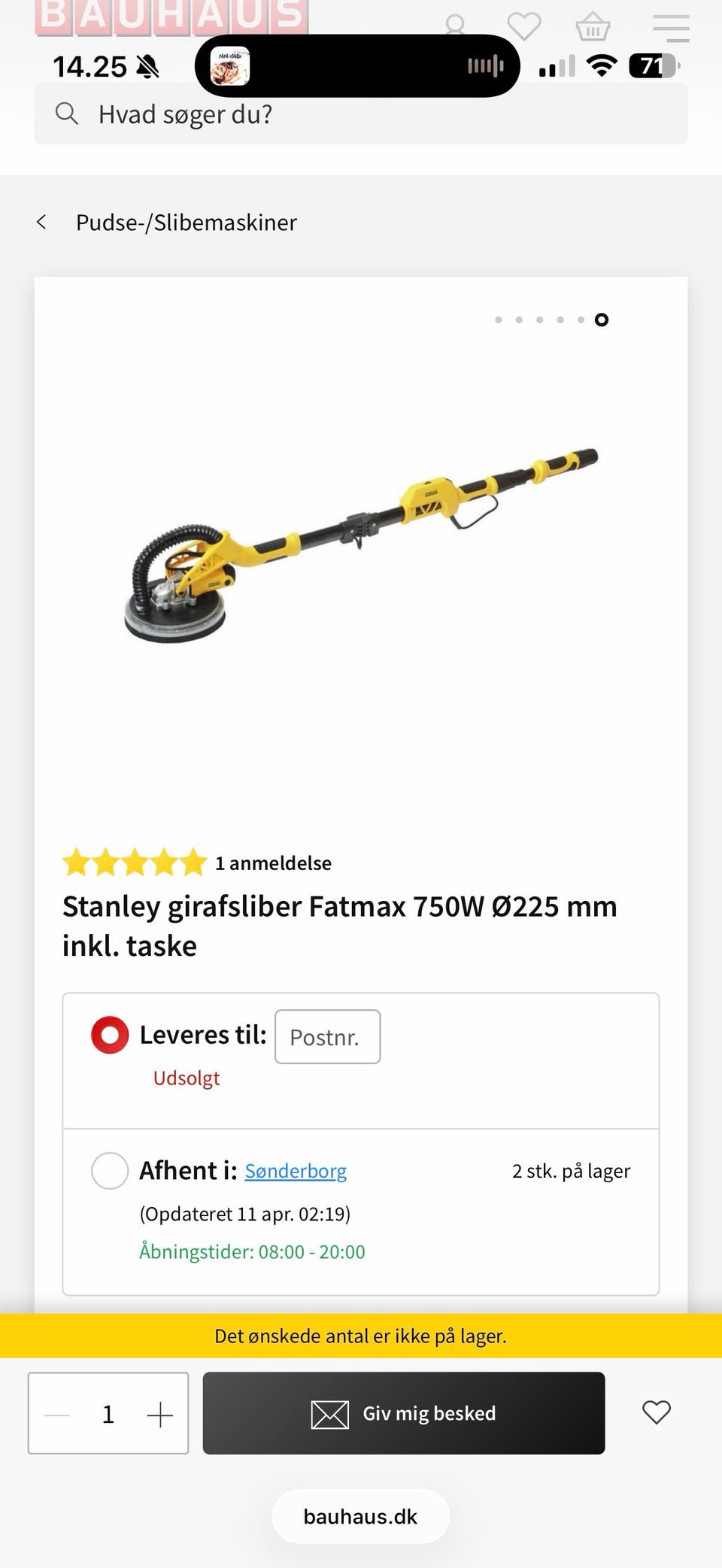Open the shopping basket
This screenshot has width=722, height=1568.
point(593,26)
